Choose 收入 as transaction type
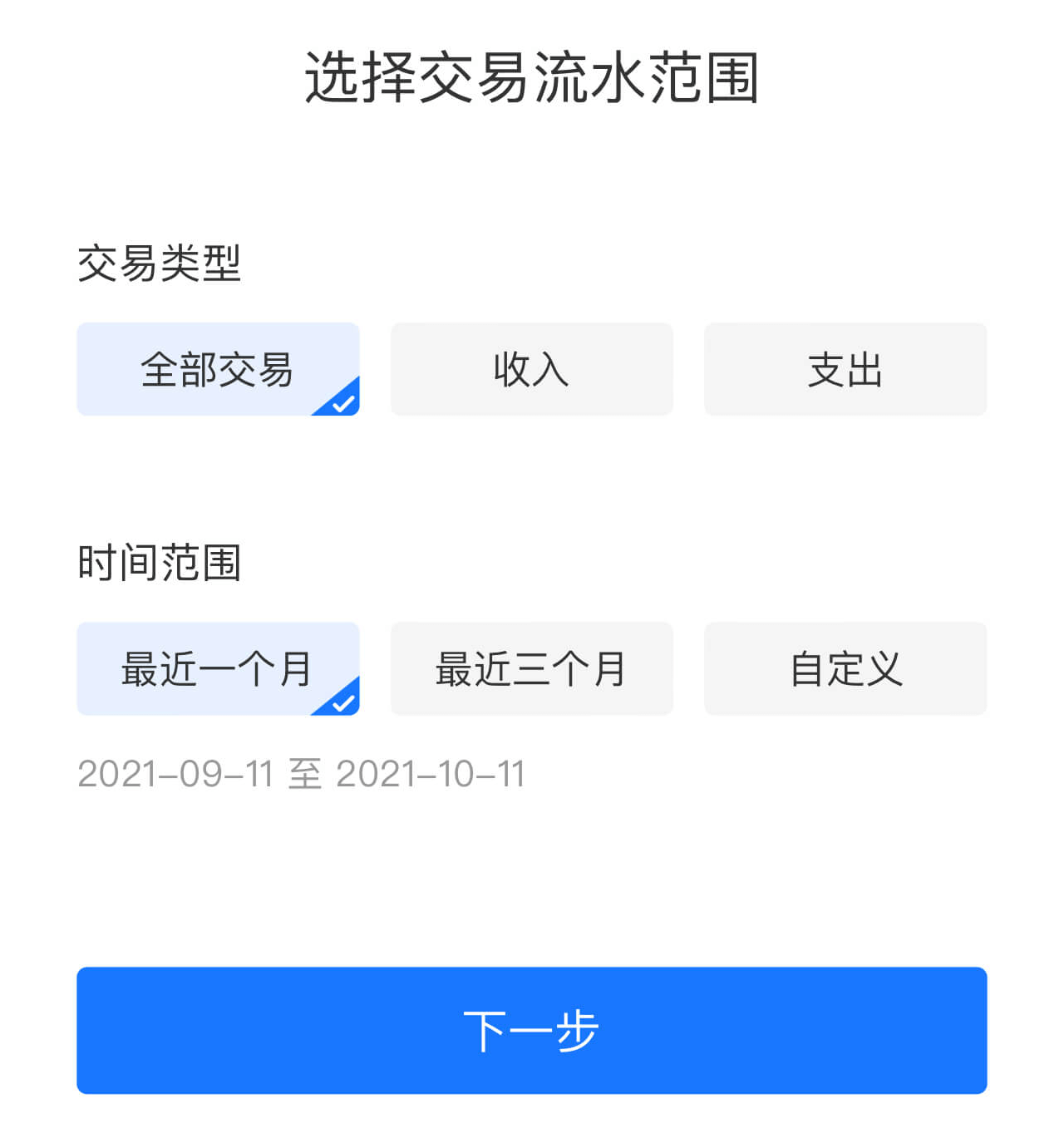 point(531,369)
